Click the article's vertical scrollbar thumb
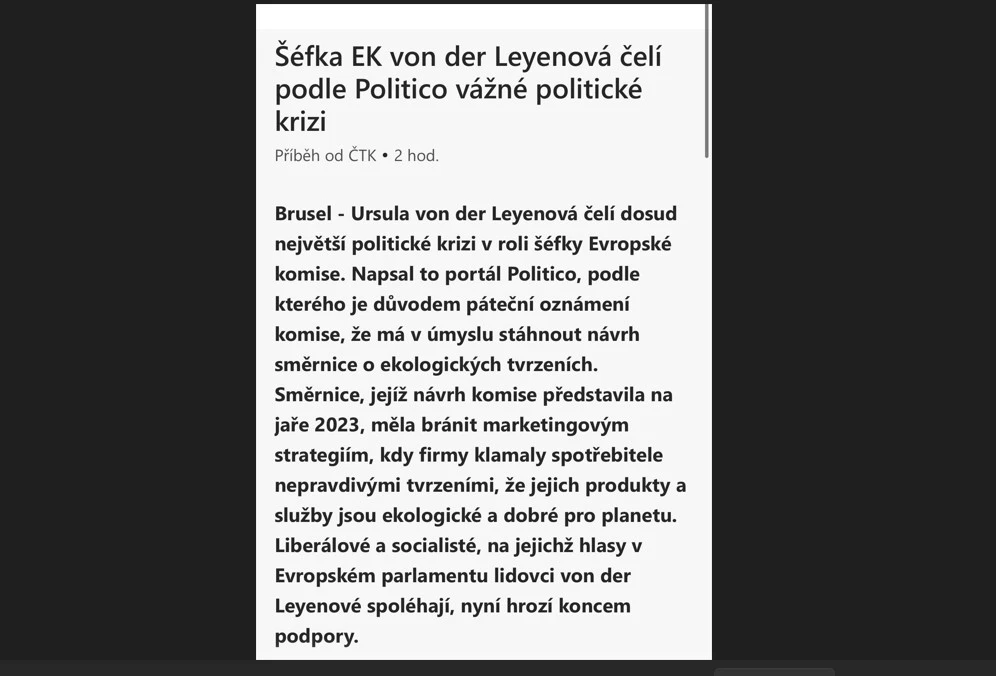The height and width of the screenshot is (676, 996). click(x=707, y=81)
